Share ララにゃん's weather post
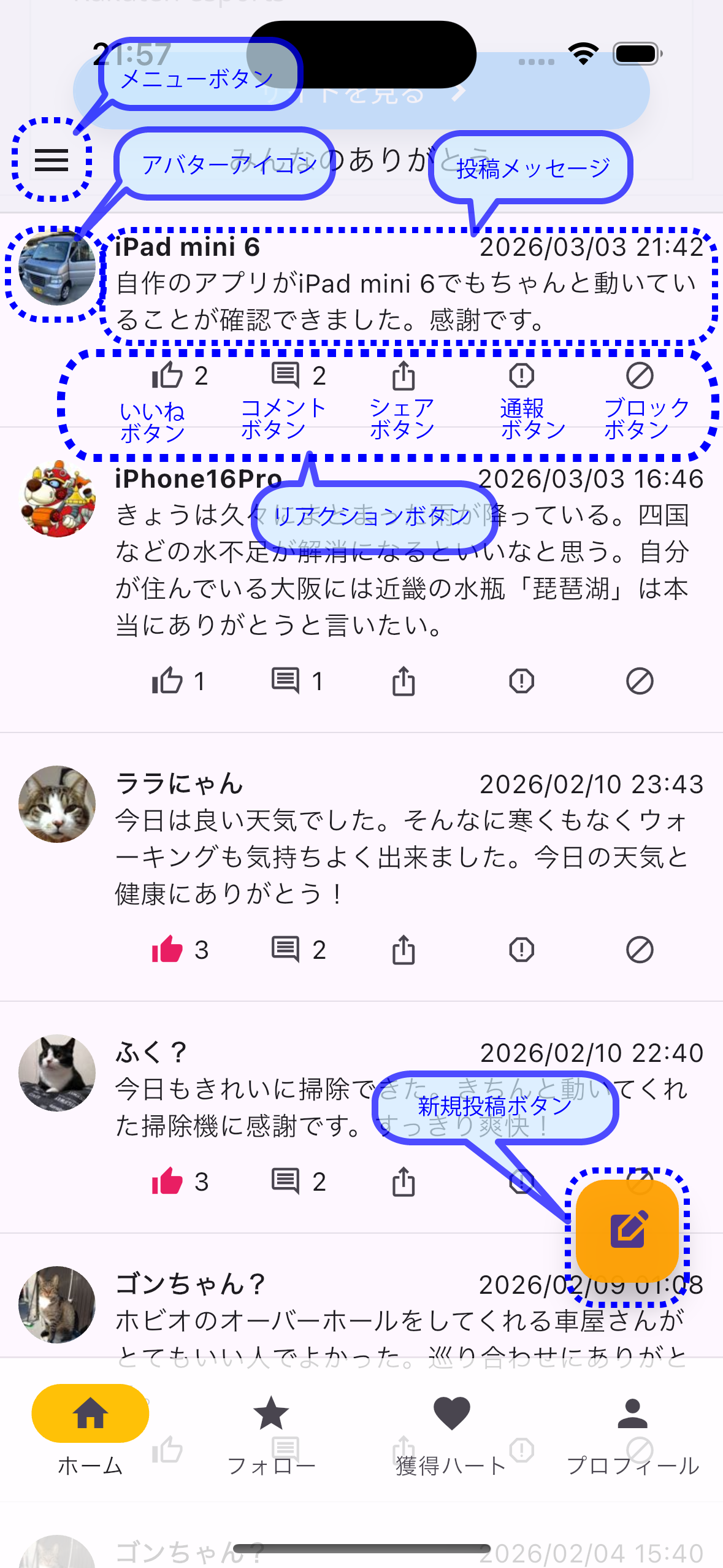The image size is (723, 1568). pos(403,950)
